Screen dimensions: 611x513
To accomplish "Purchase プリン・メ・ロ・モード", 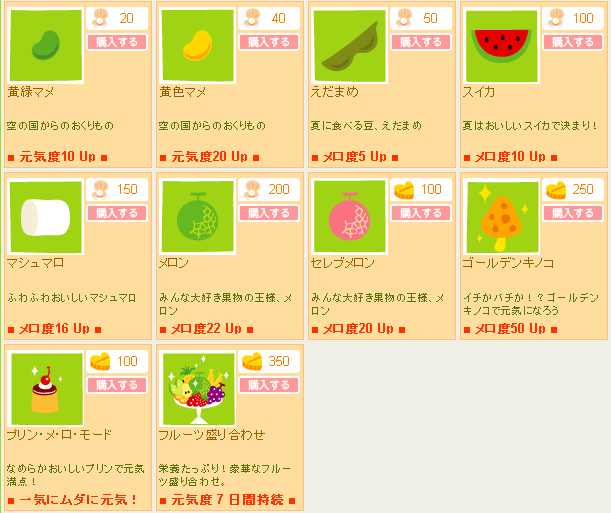I will click(x=117, y=385).
